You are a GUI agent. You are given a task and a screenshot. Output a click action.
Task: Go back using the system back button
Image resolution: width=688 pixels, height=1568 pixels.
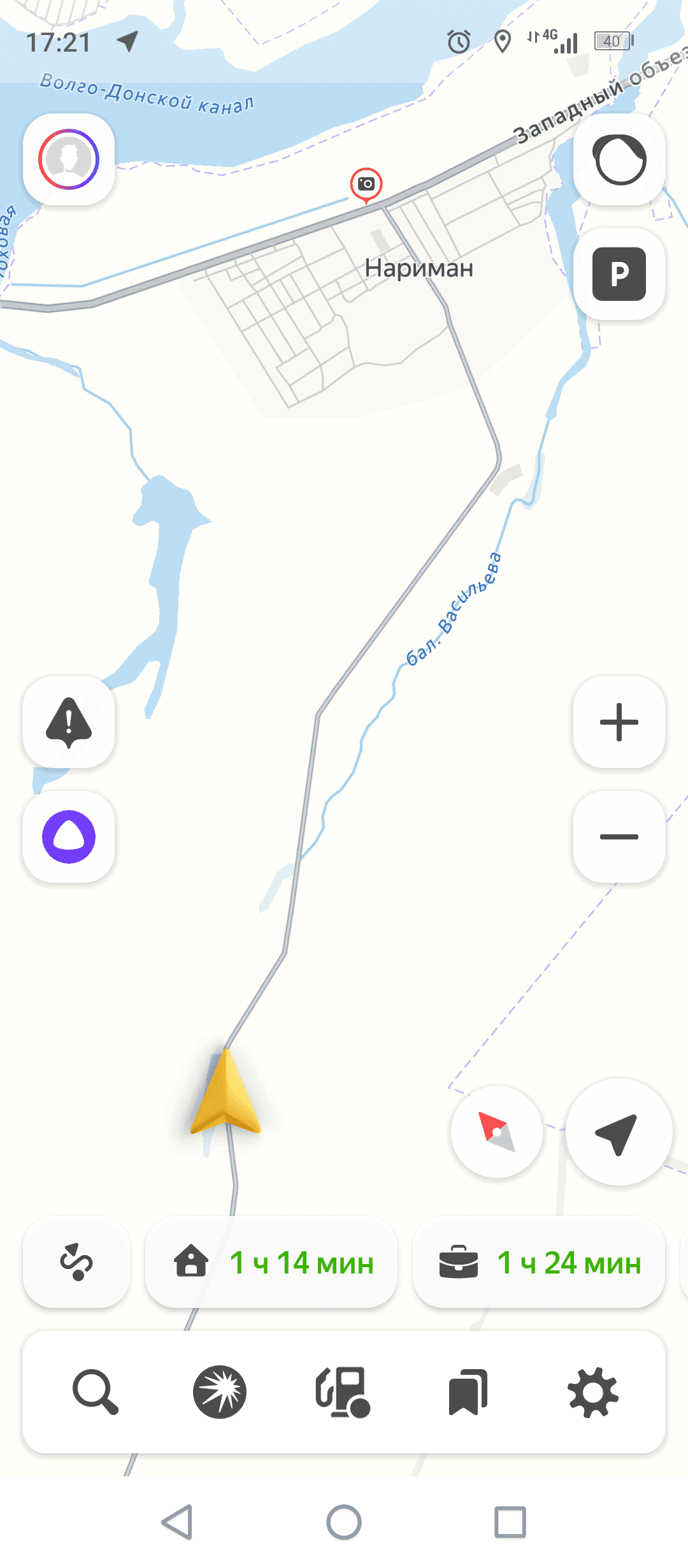[x=177, y=1522]
